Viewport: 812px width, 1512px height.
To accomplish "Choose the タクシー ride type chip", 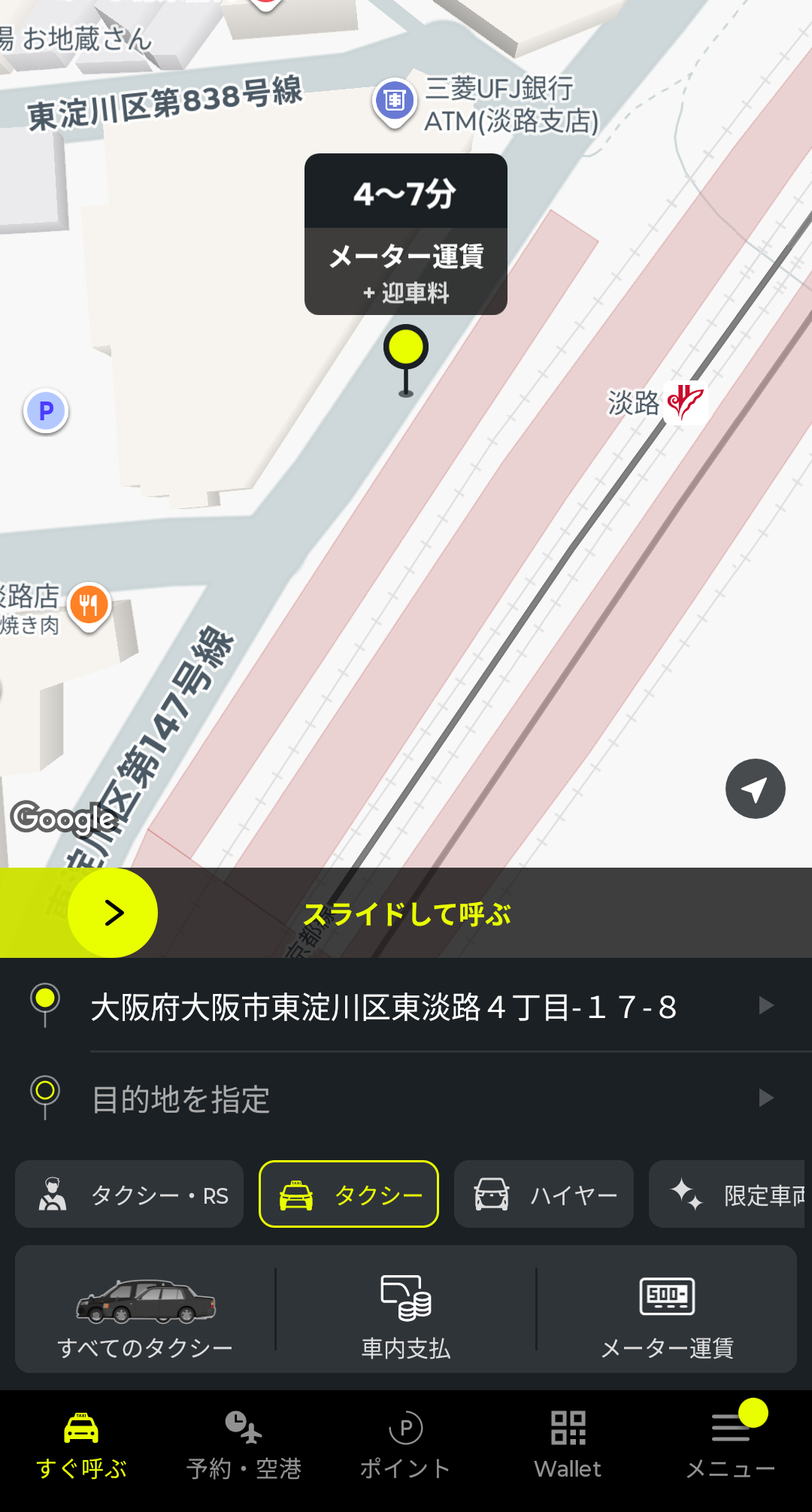I will (349, 1195).
